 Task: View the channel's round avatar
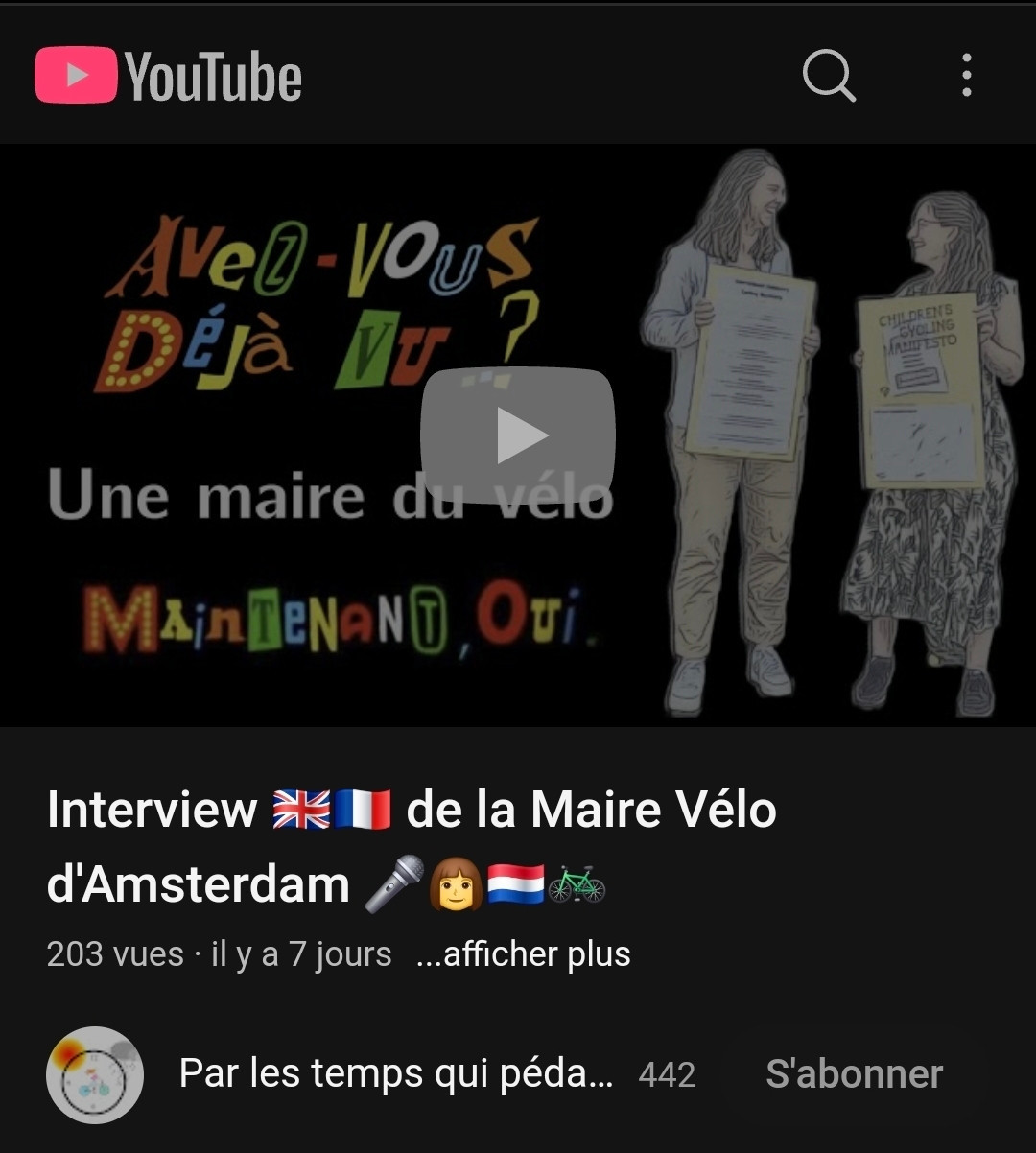tap(95, 1074)
